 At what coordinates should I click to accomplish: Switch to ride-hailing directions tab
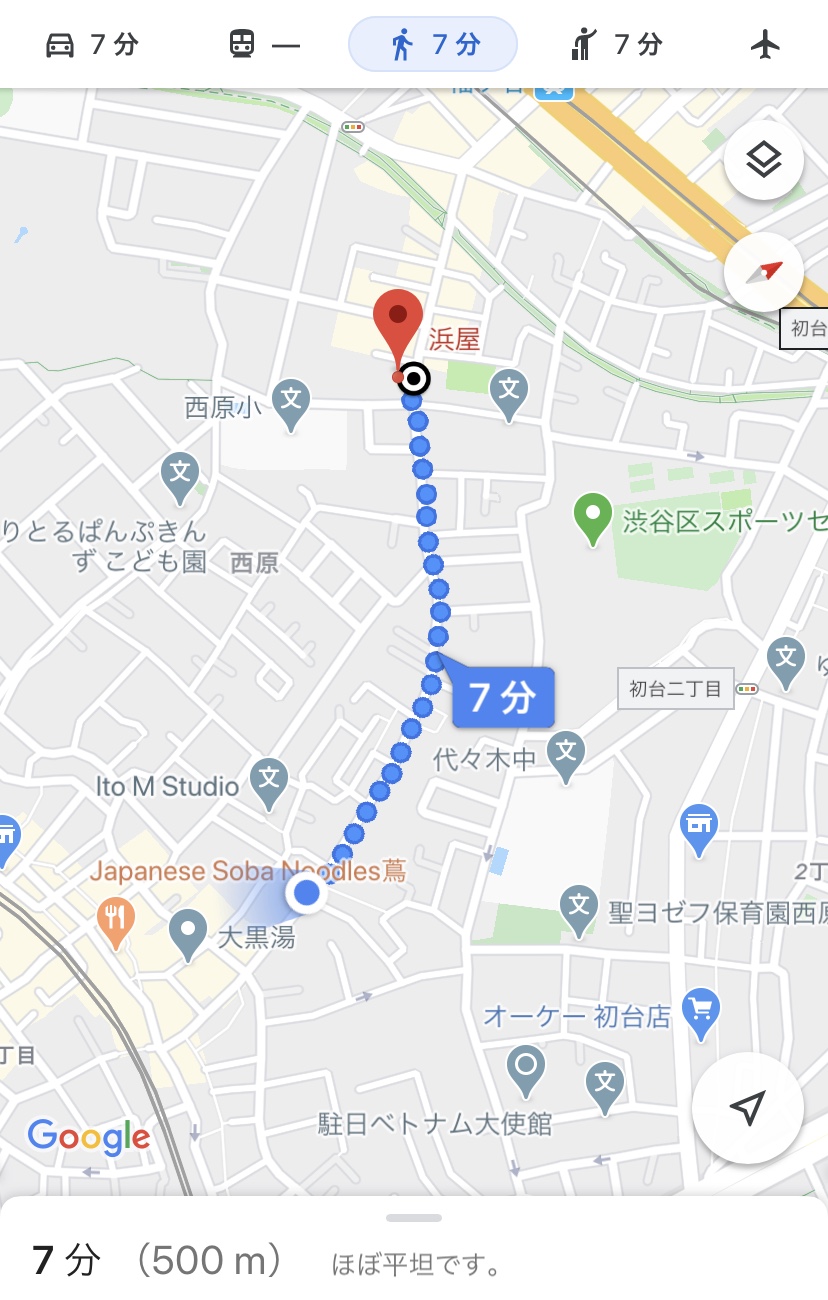(x=616, y=45)
